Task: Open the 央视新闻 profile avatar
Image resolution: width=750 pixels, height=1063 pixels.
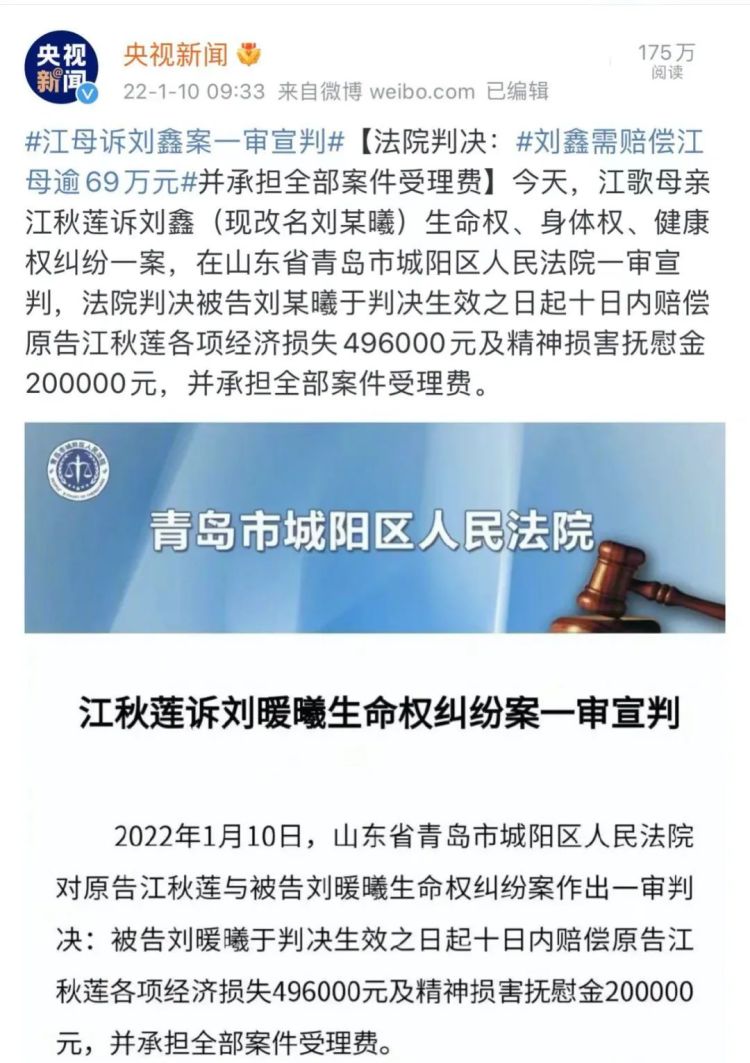Action: click(61, 69)
